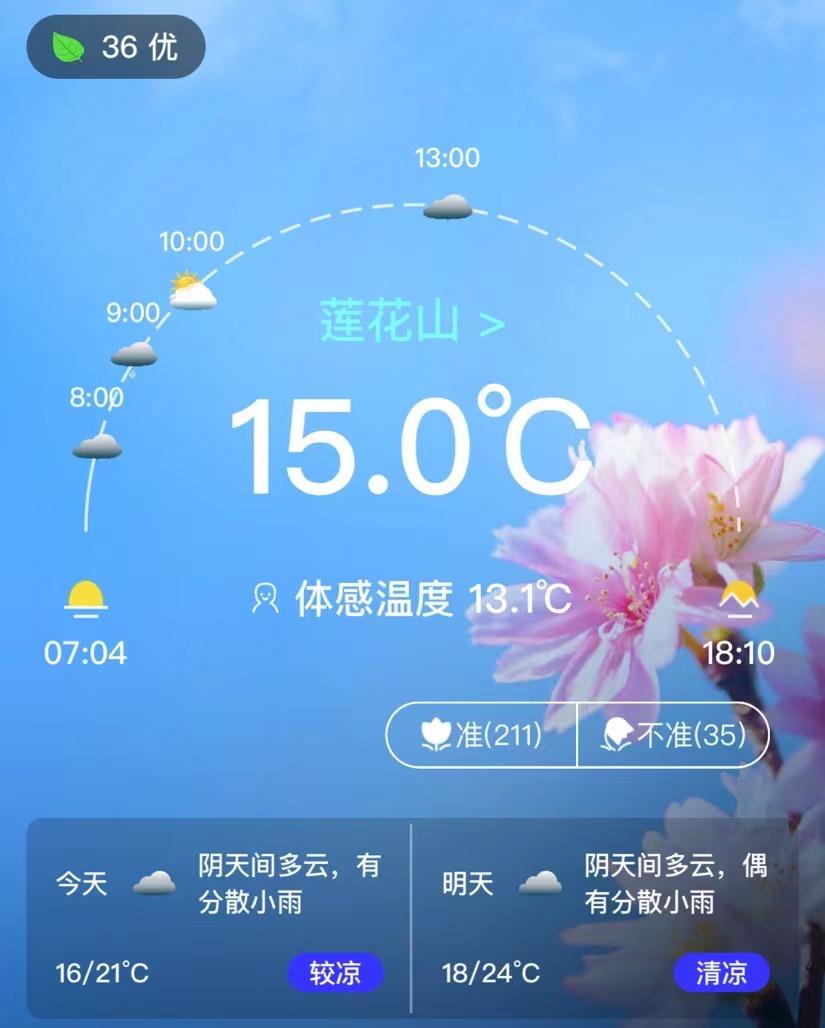Image resolution: width=825 pixels, height=1028 pixels.
Task: Open tomorrow's forecast card
Action: 605,917
